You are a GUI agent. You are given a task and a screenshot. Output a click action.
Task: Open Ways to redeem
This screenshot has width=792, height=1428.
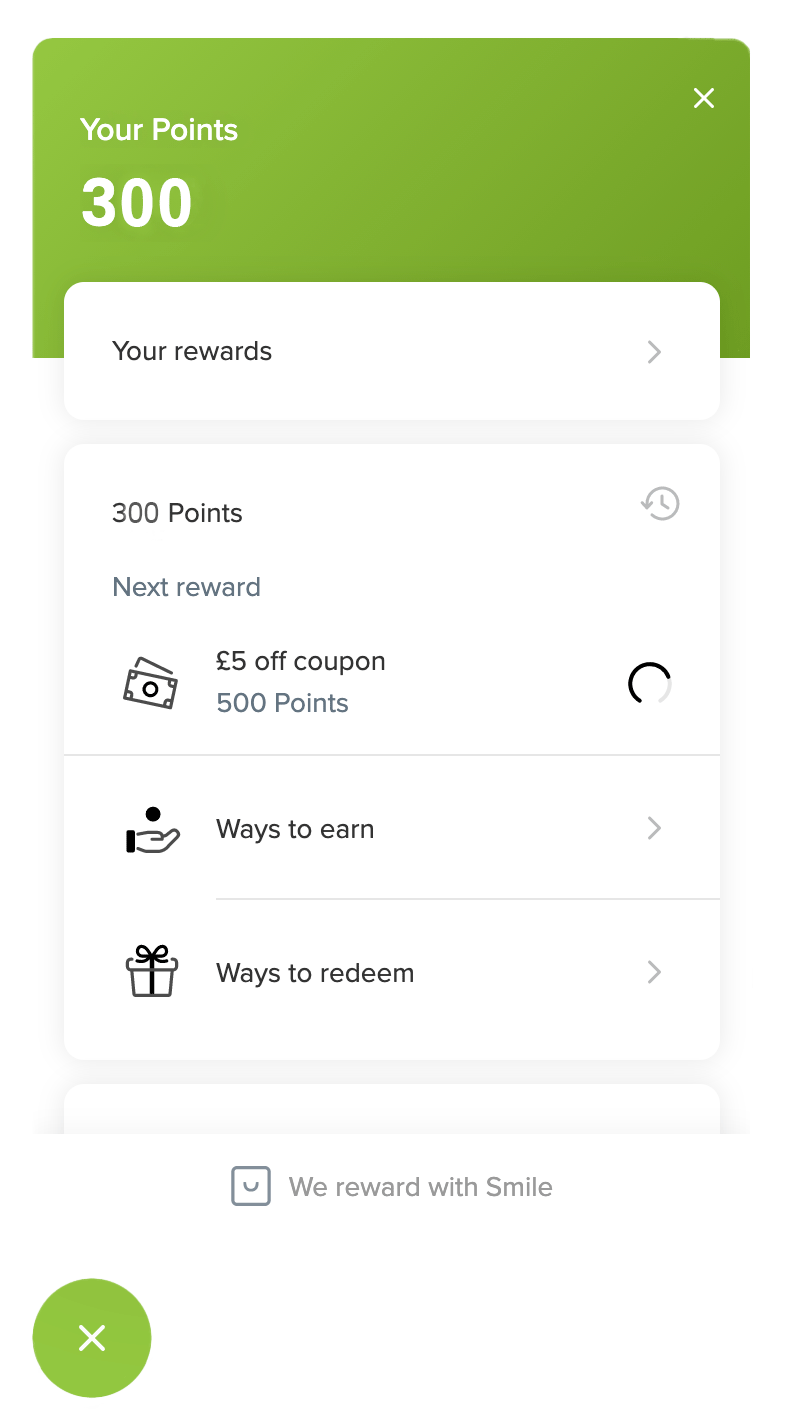[x=391, y=972]
